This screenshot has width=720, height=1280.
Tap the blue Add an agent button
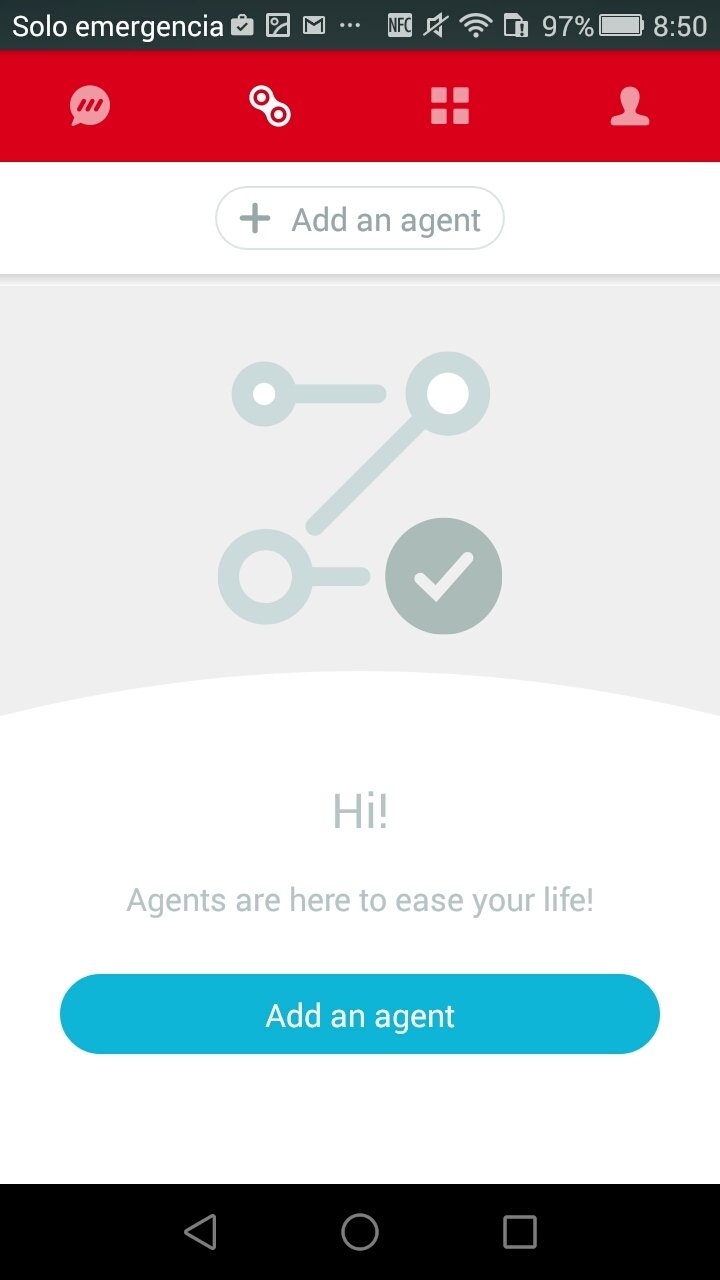[360, 1014]
